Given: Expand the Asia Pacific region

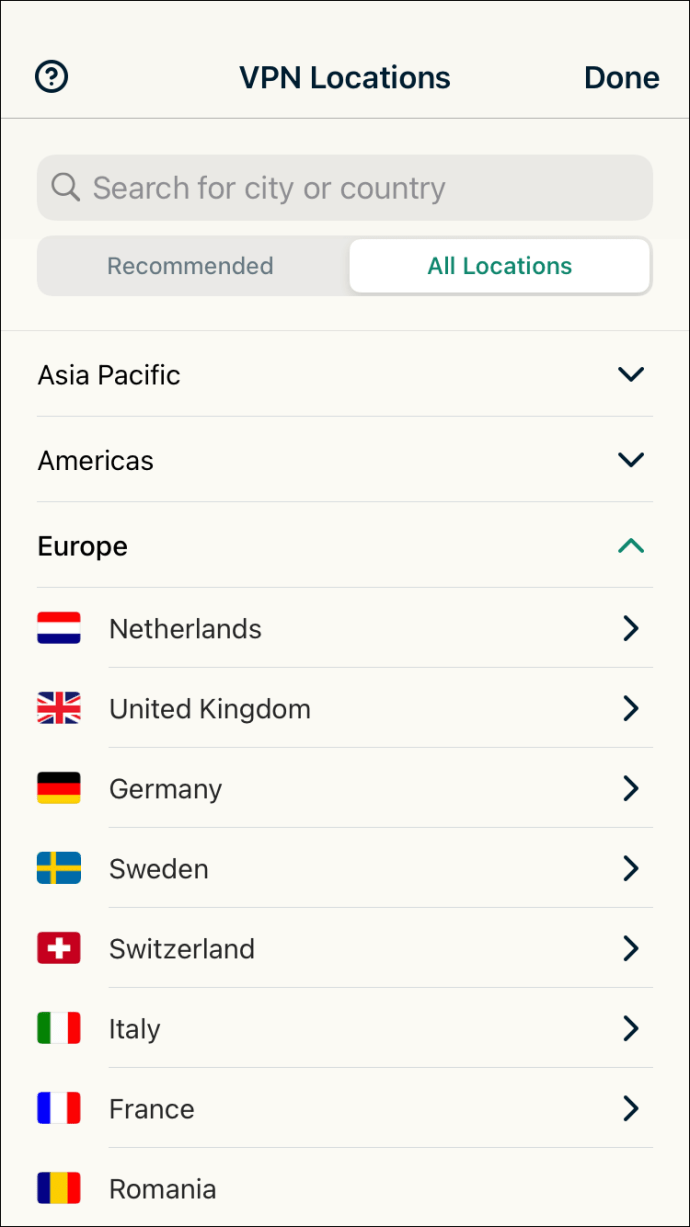Looking at the screenshot, I should coord(345,375).
